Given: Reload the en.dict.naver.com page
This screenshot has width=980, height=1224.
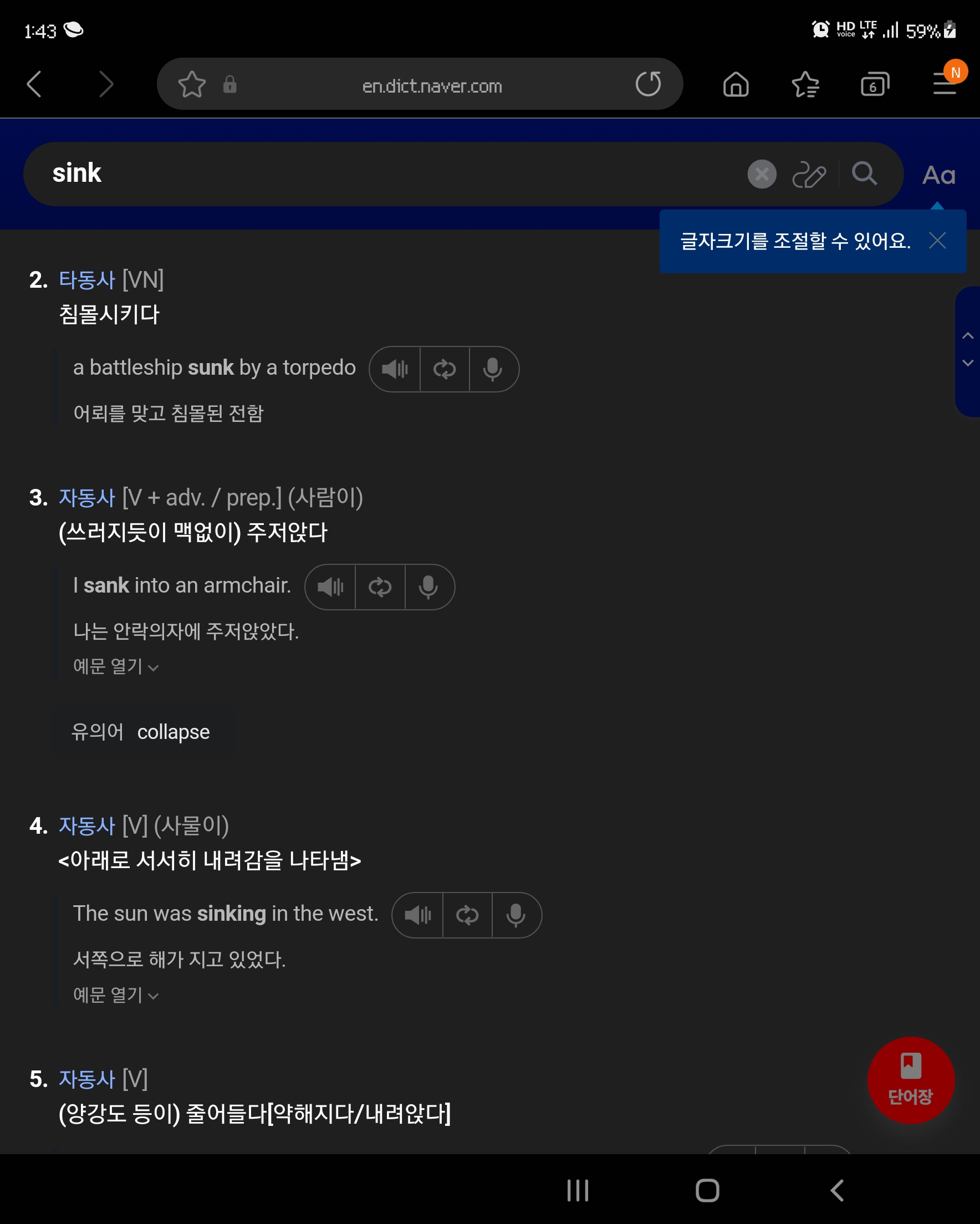Looking at the screenshot, I should pyautogui.click(x=648, y=84).
